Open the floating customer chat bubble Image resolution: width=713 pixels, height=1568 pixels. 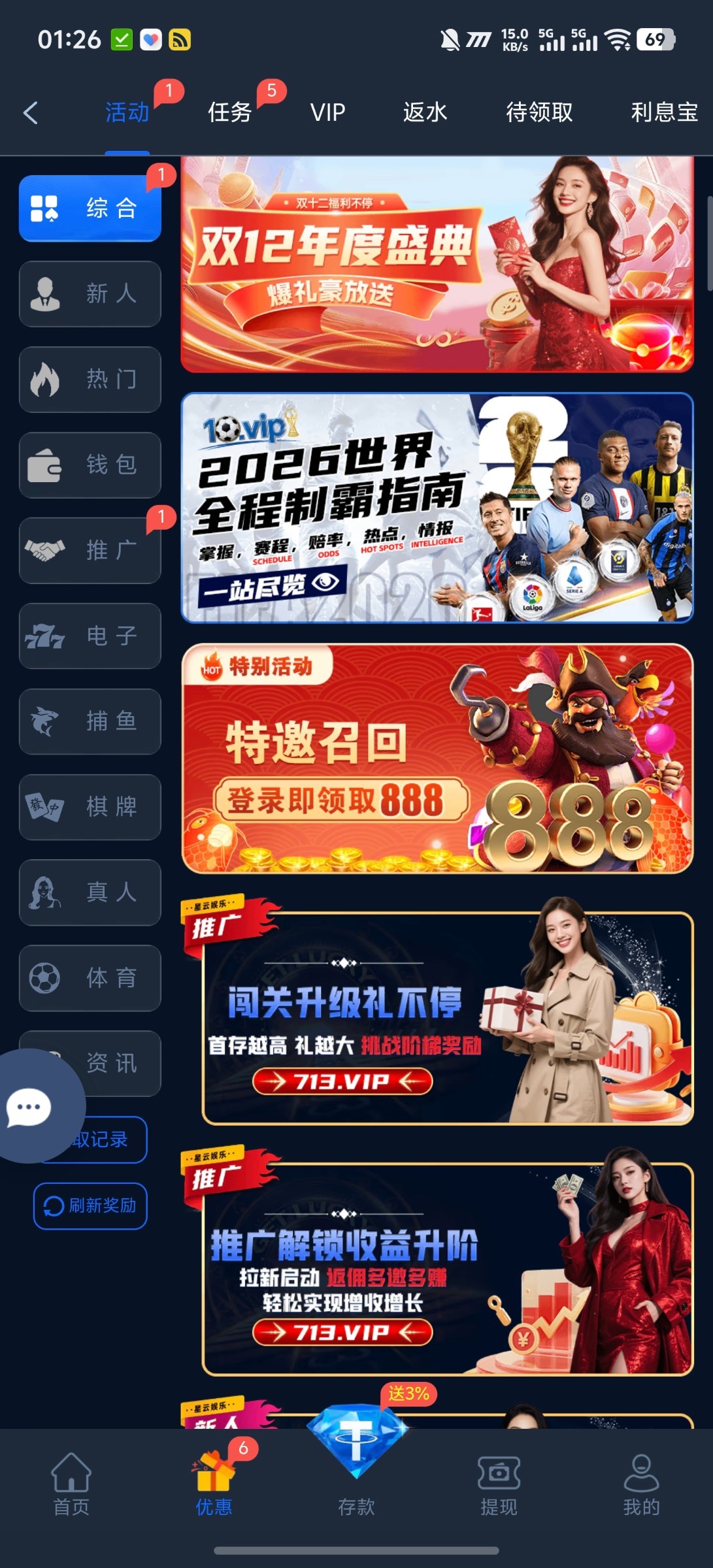point(29,1106)
